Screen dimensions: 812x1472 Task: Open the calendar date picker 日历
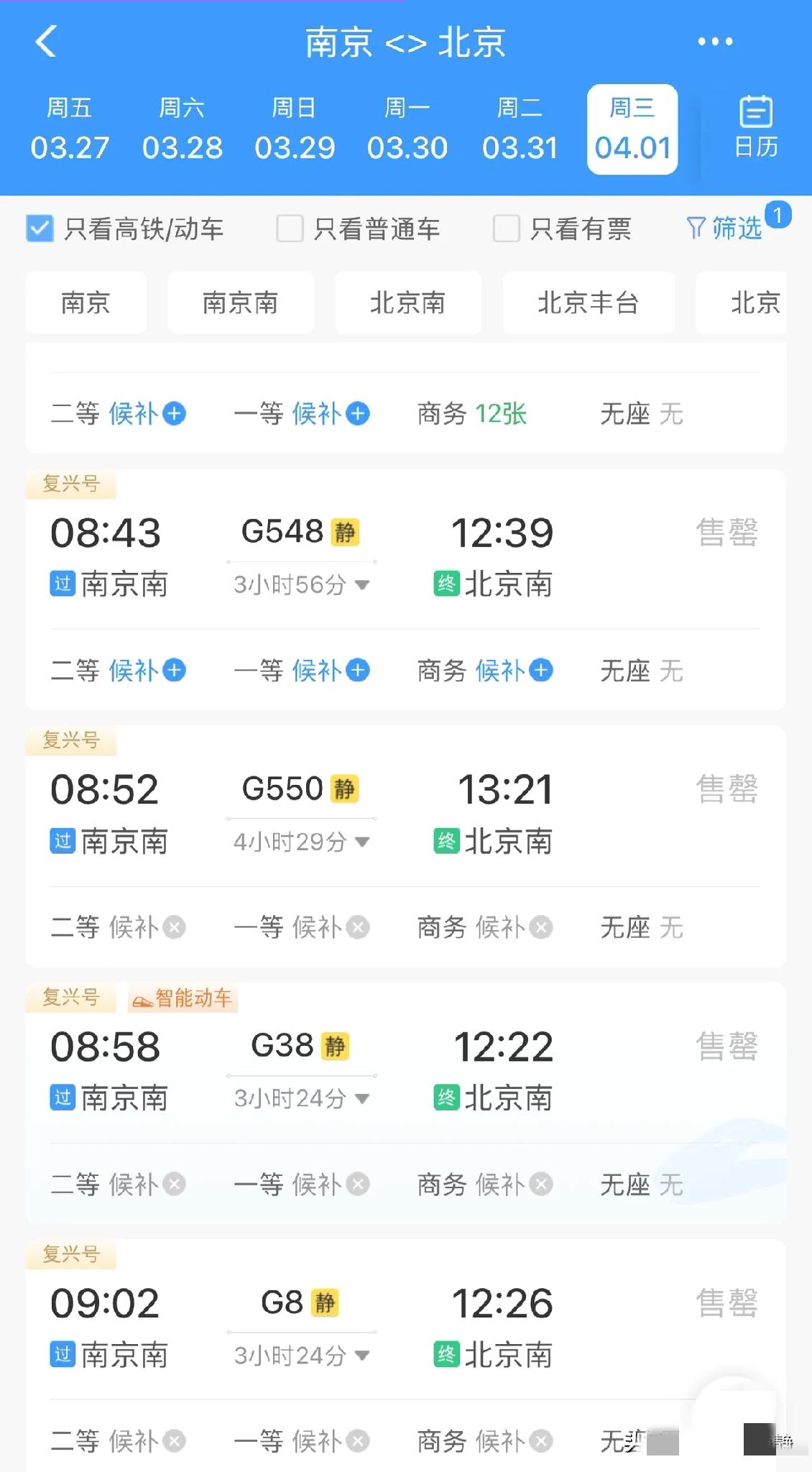pos(753,128)
